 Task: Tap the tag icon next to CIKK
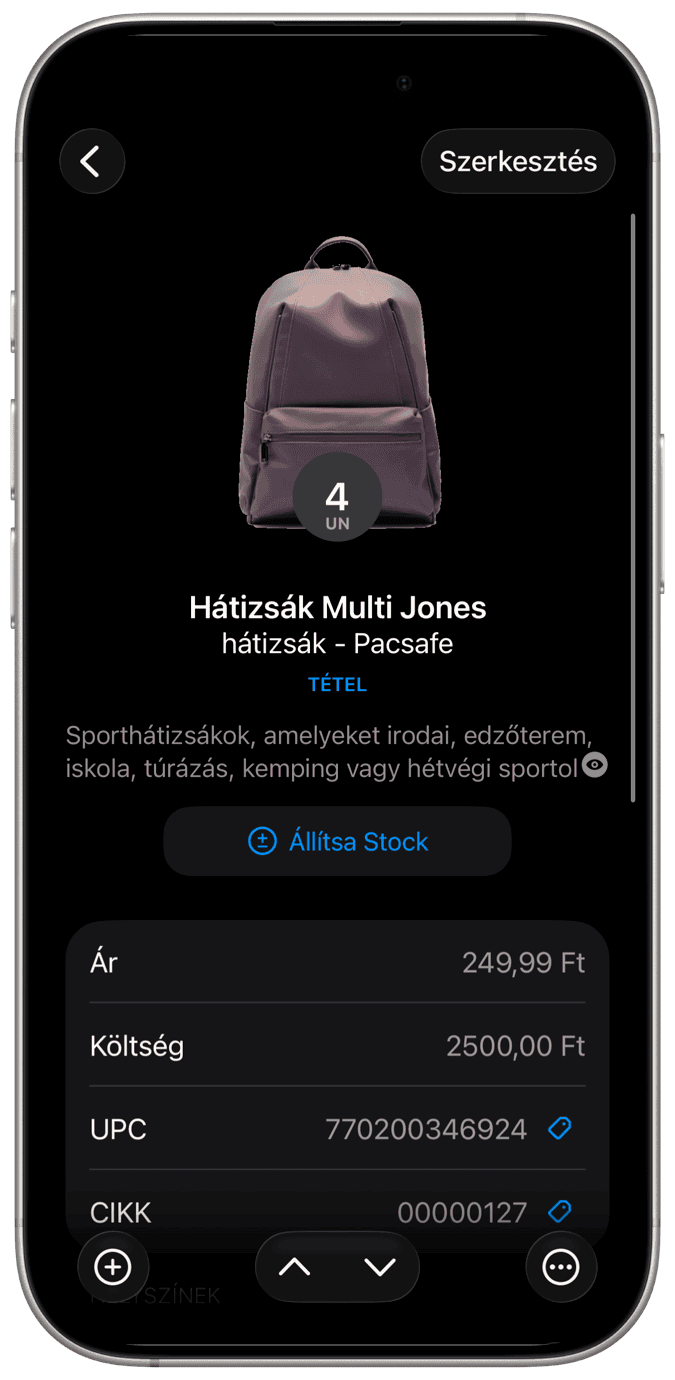[560, 1212]
